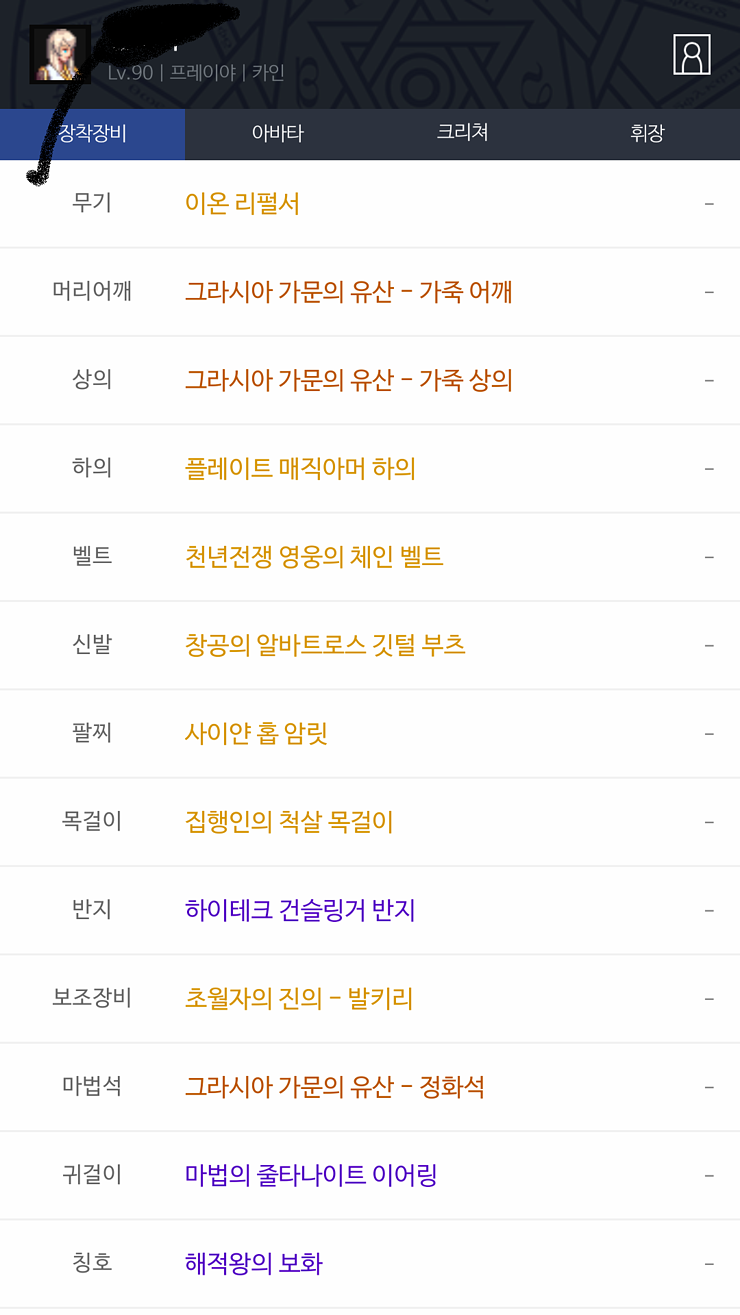Switch to the 휘장 tab

(x=648, y=134)
